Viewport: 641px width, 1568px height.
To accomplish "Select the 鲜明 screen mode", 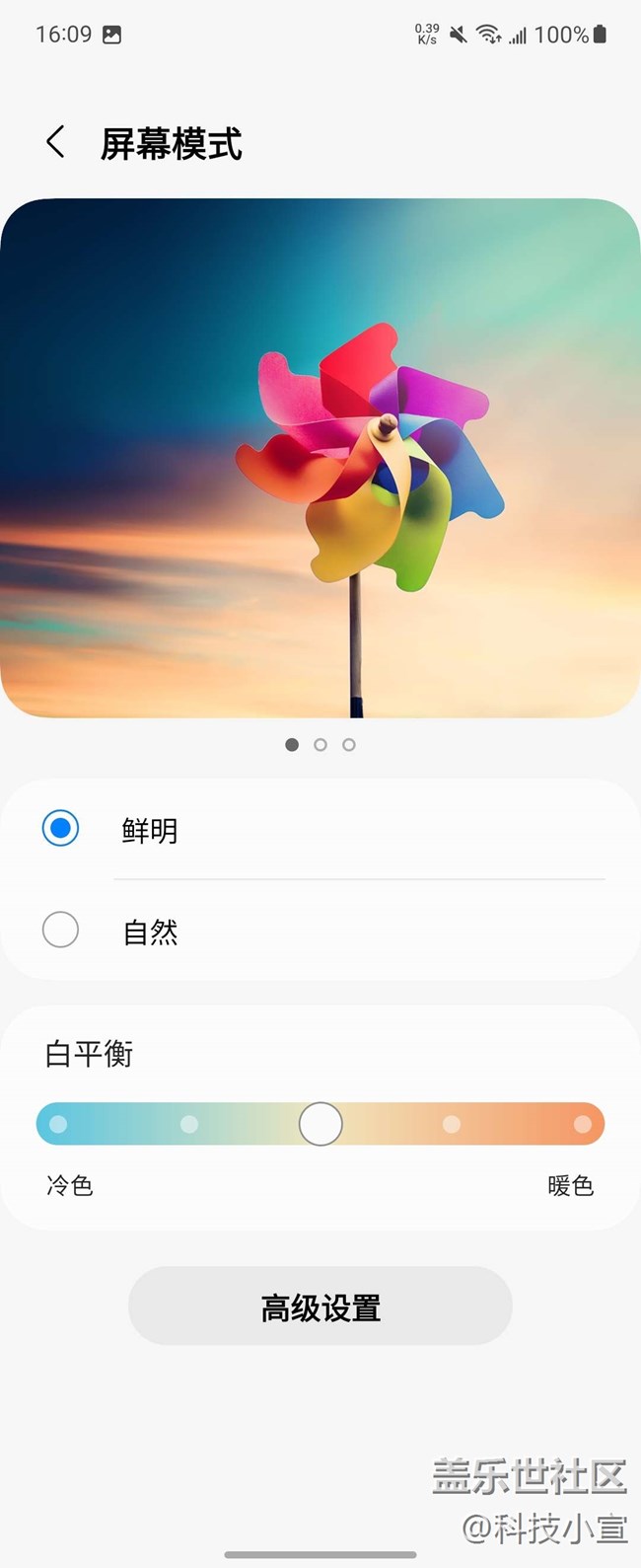I will (x=60, y=829).
